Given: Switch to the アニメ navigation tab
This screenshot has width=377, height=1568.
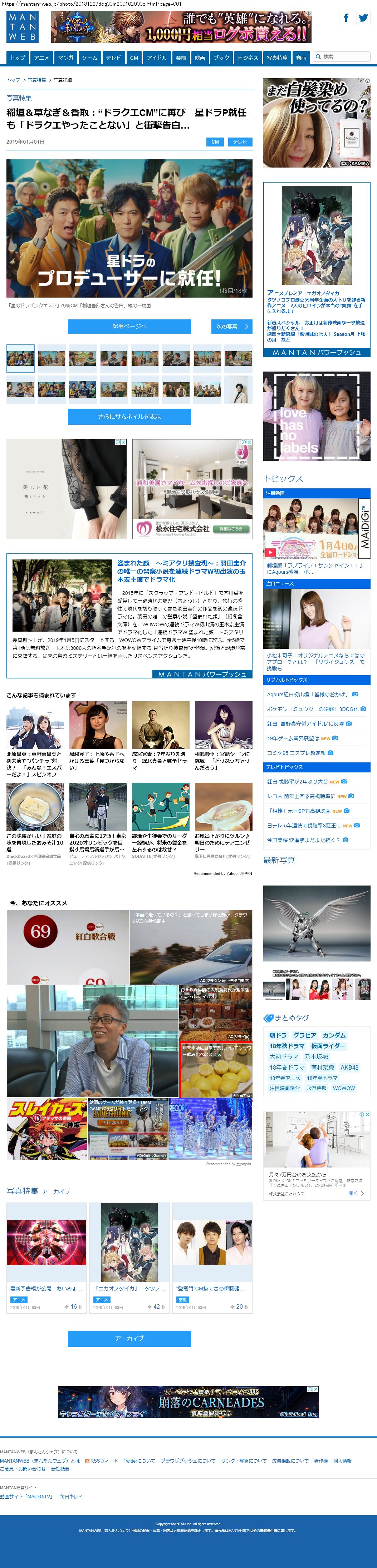Looking at the screenshot, I should [x=41, y=58].
